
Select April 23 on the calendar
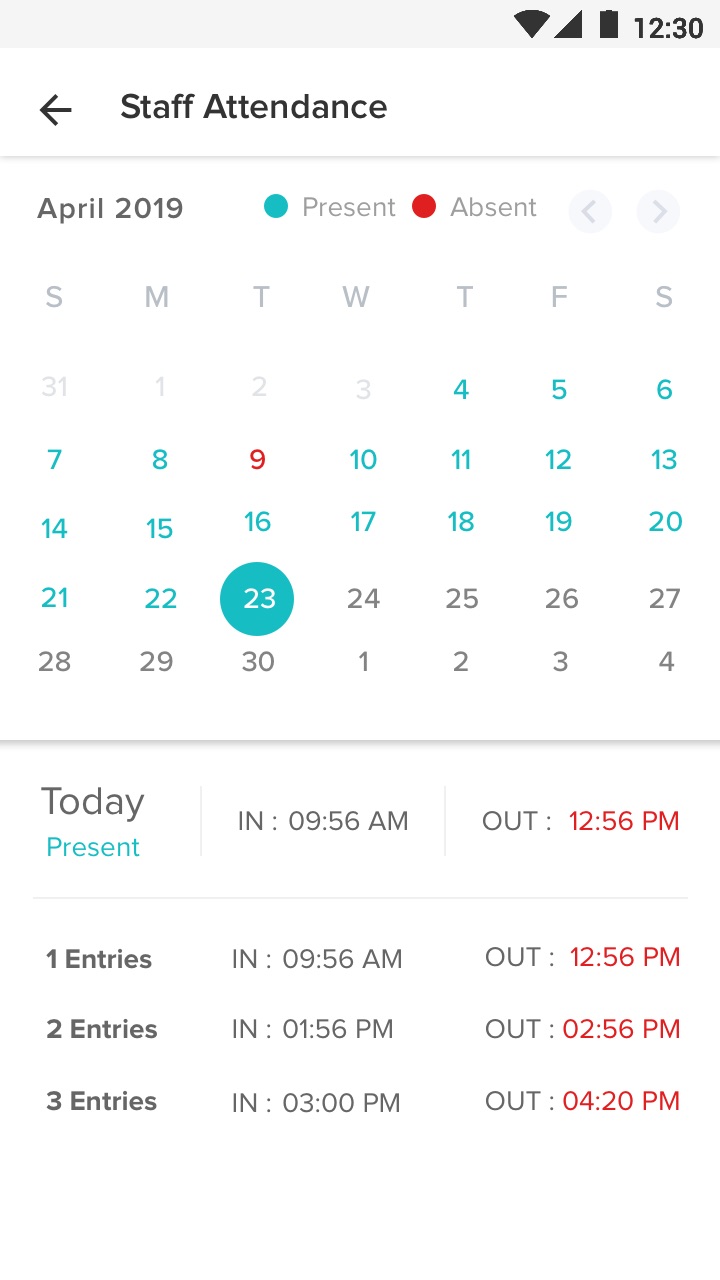point(257,599)
